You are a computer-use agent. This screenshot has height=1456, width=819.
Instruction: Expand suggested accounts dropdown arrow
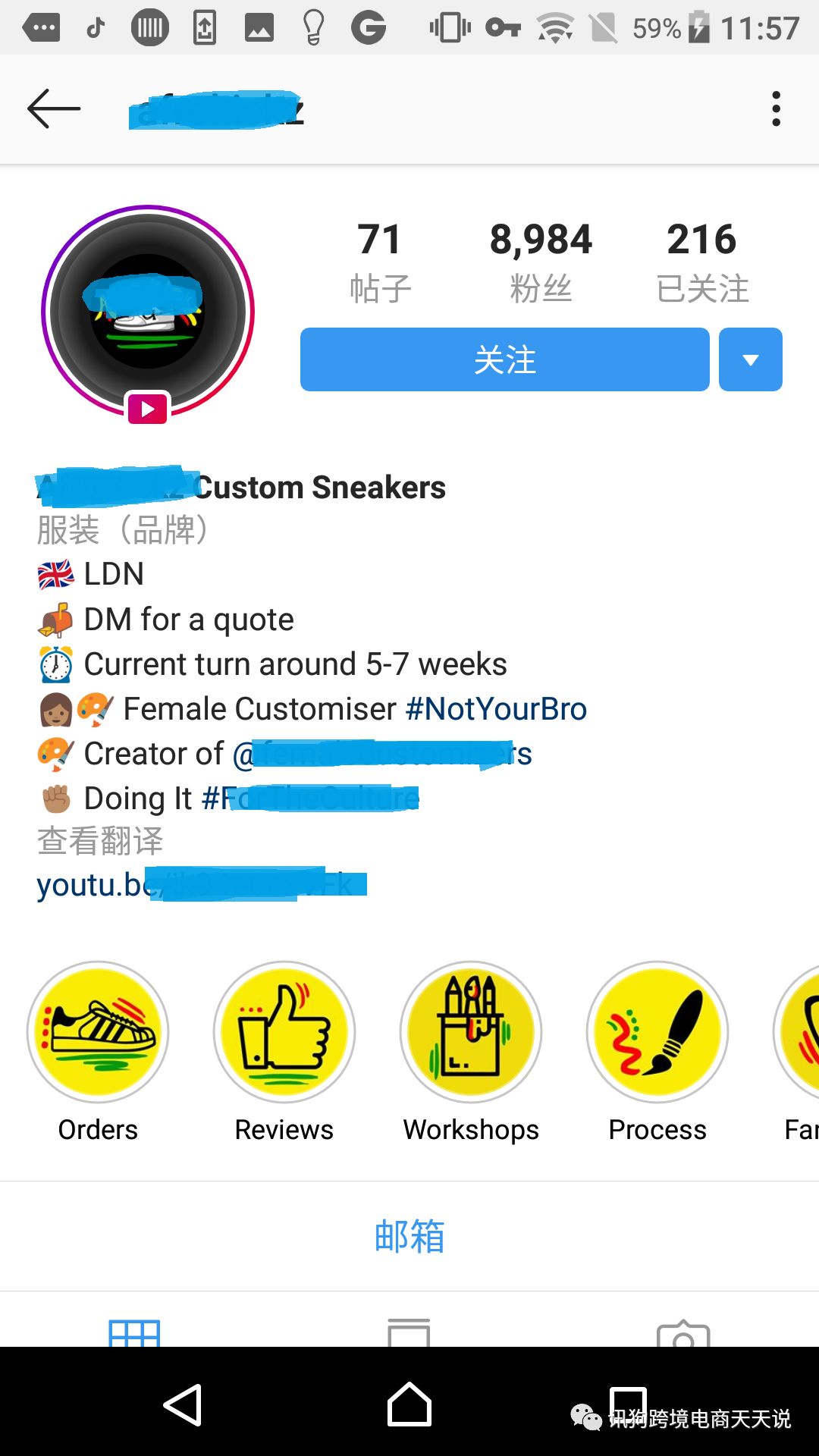tap(750, 359)
